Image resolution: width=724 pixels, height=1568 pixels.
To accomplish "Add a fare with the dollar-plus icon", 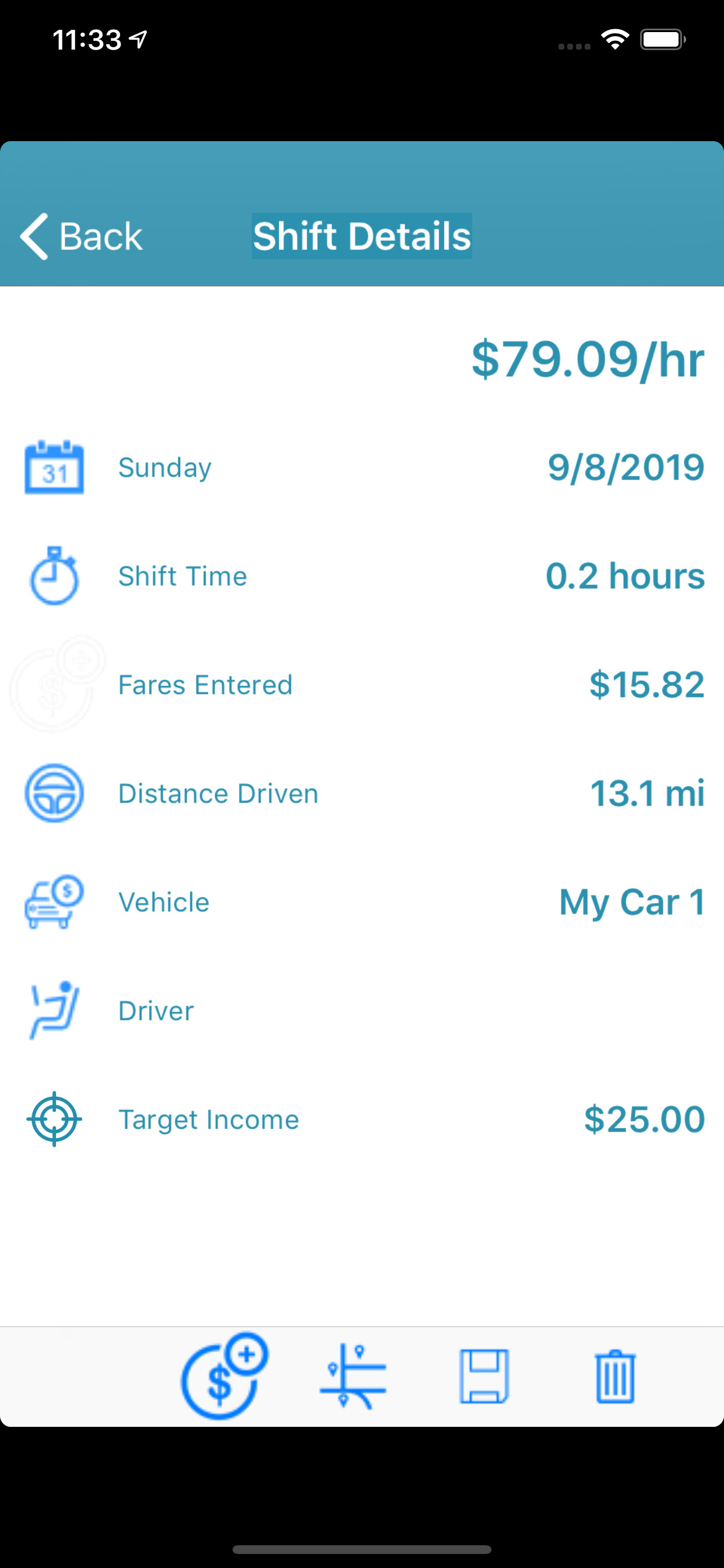I will [x=224, y=1375].
